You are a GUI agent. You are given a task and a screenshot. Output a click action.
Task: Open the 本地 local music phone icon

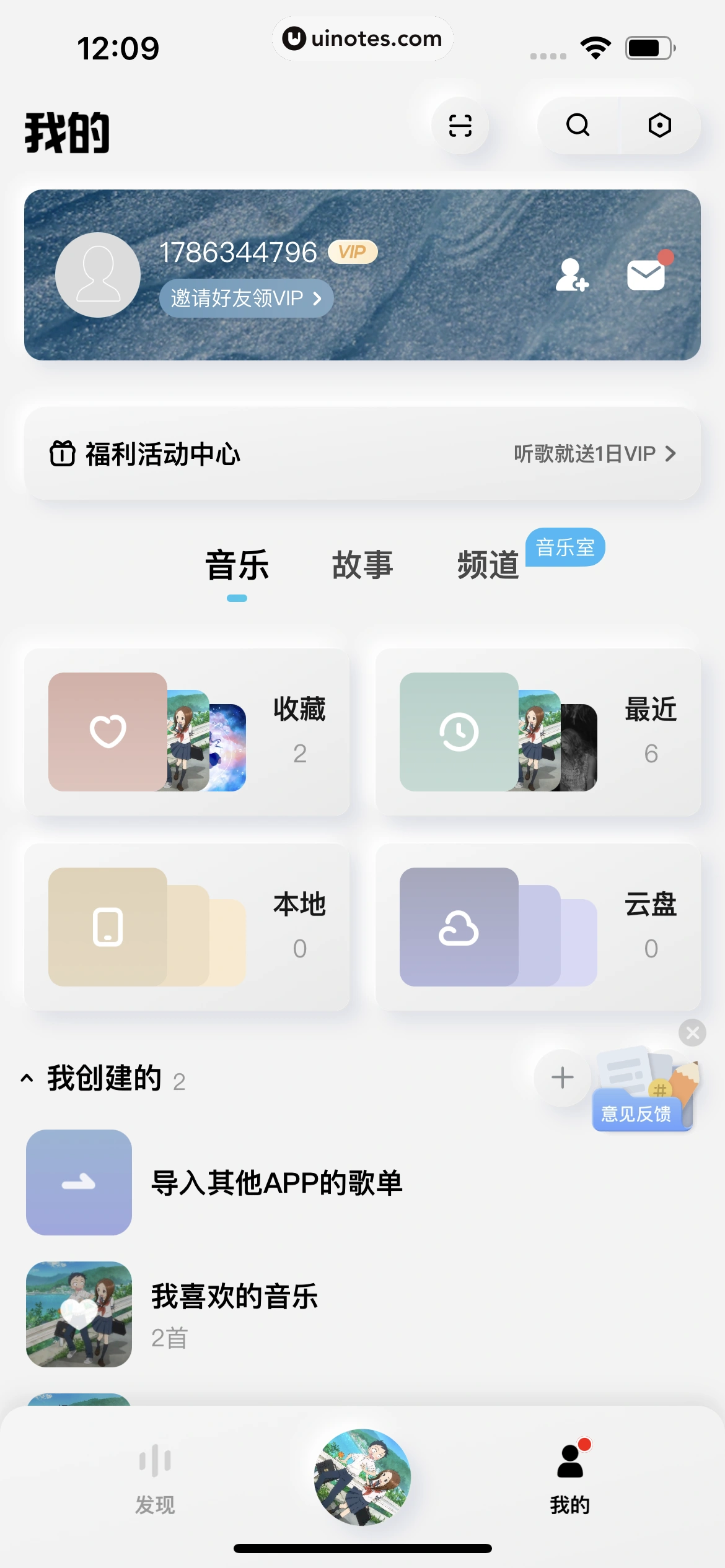(108, 927)
